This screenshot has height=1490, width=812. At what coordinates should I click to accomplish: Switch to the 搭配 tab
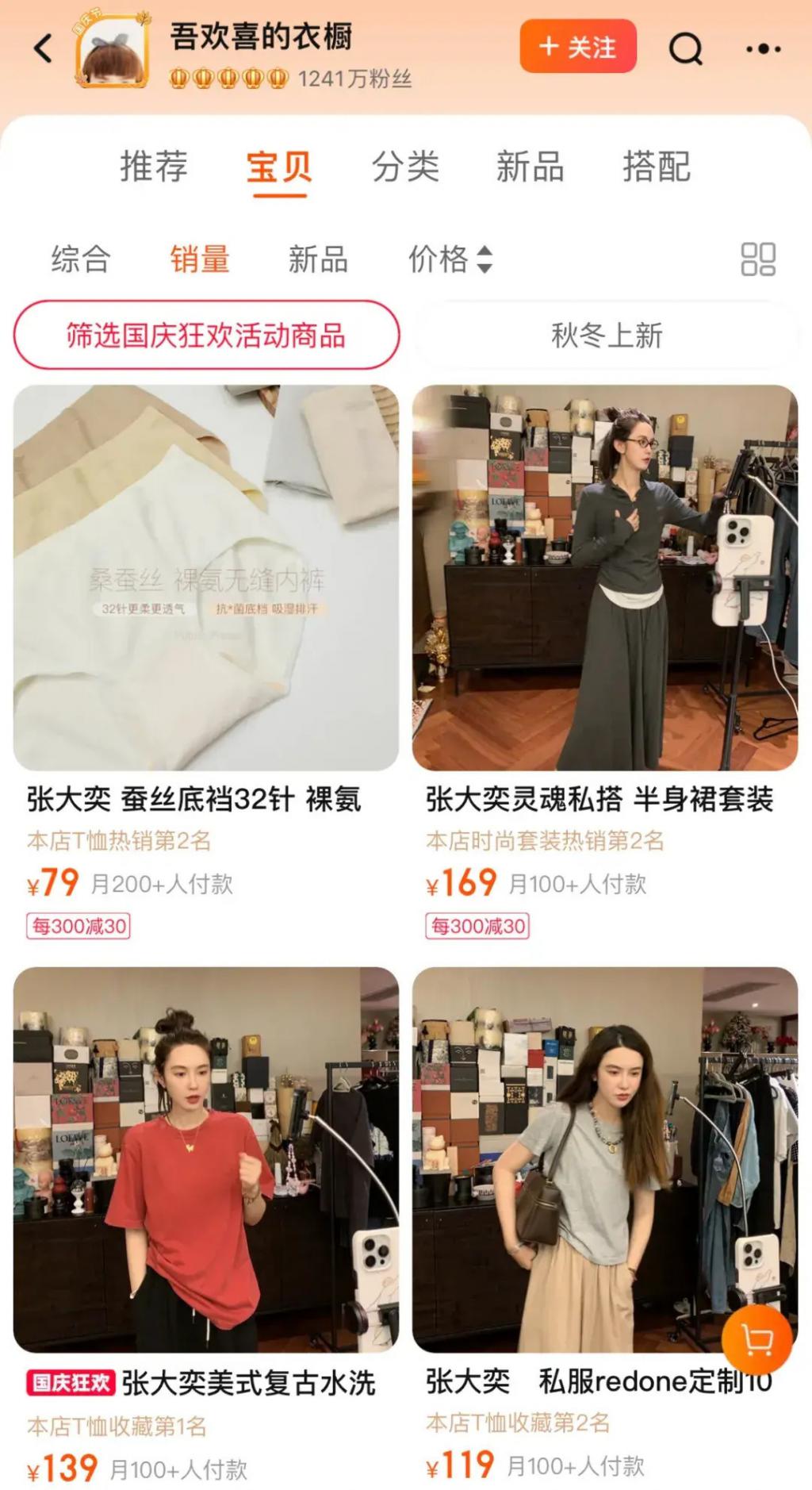[656, 167]
